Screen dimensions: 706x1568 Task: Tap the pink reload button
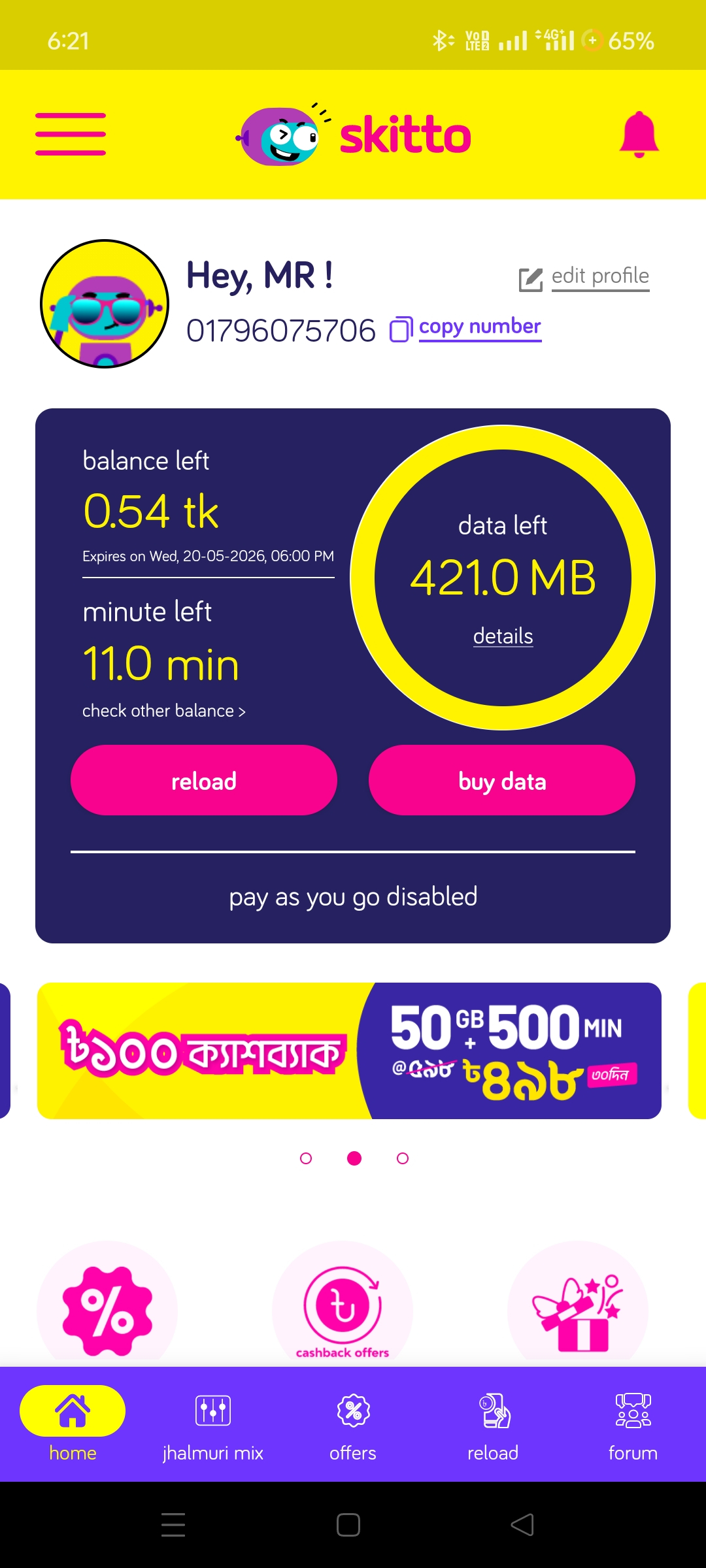pos(204,781)
